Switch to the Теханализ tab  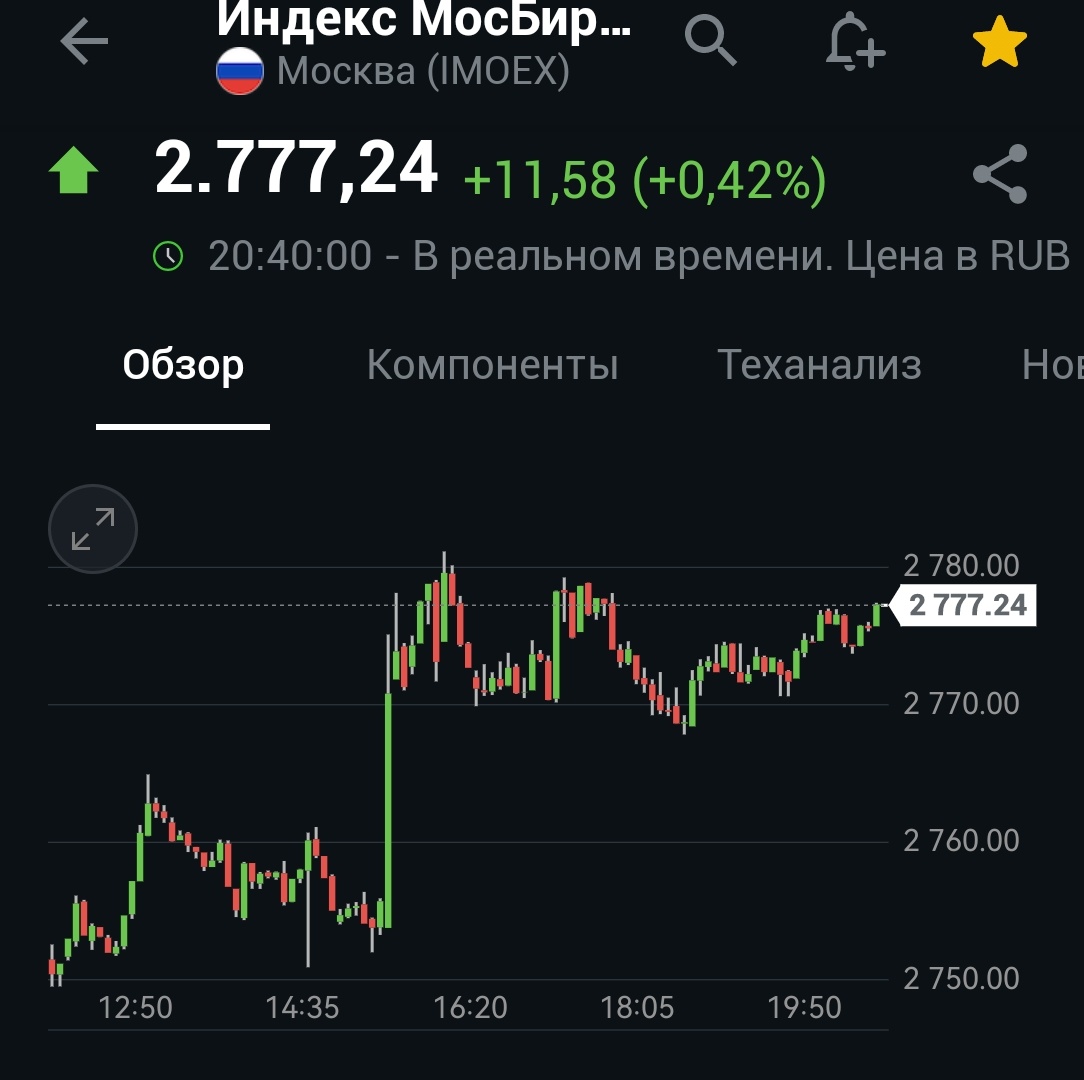pyautogui.click(x=819, y=365)
